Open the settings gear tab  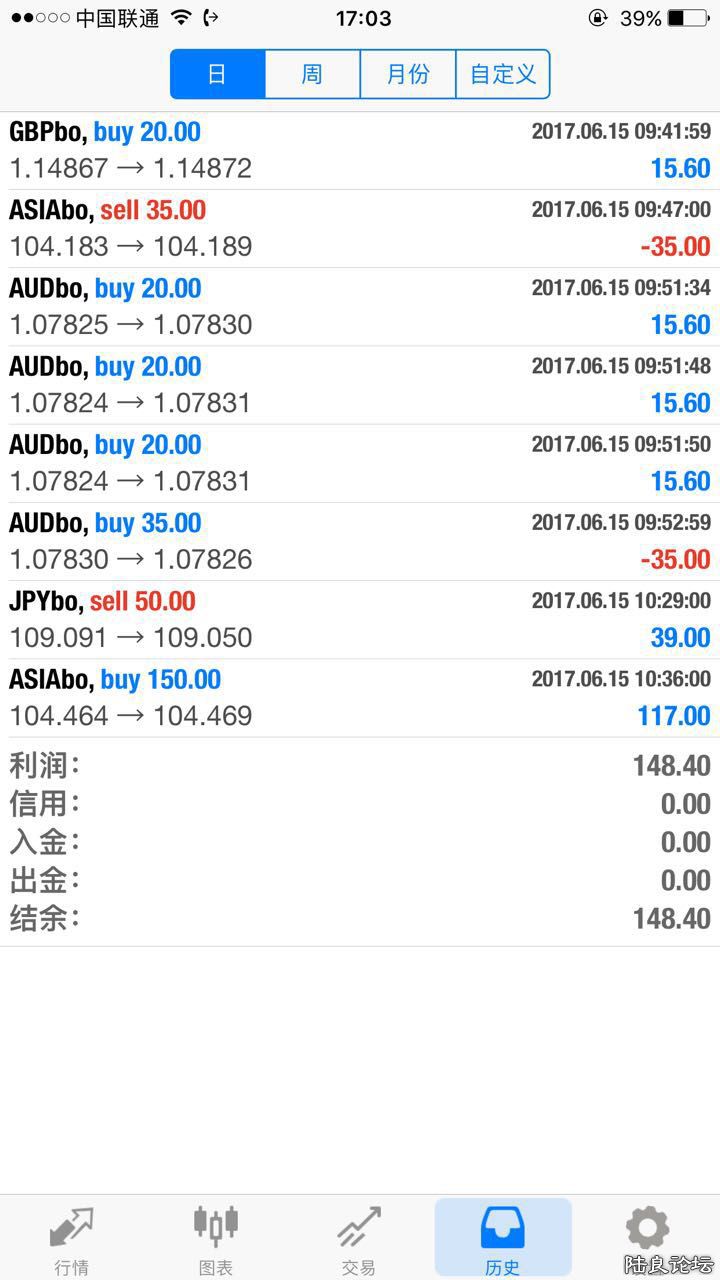point(647,1232)
